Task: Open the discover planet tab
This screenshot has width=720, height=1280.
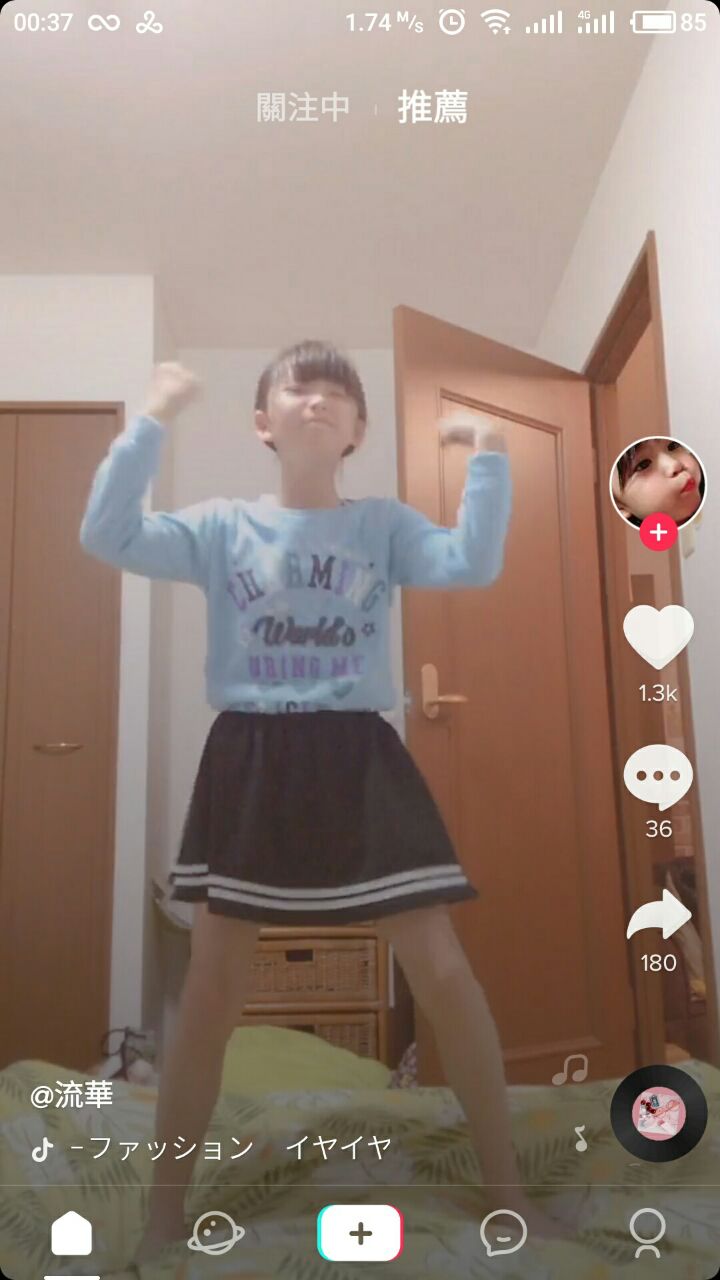Action: [215, 1234]
